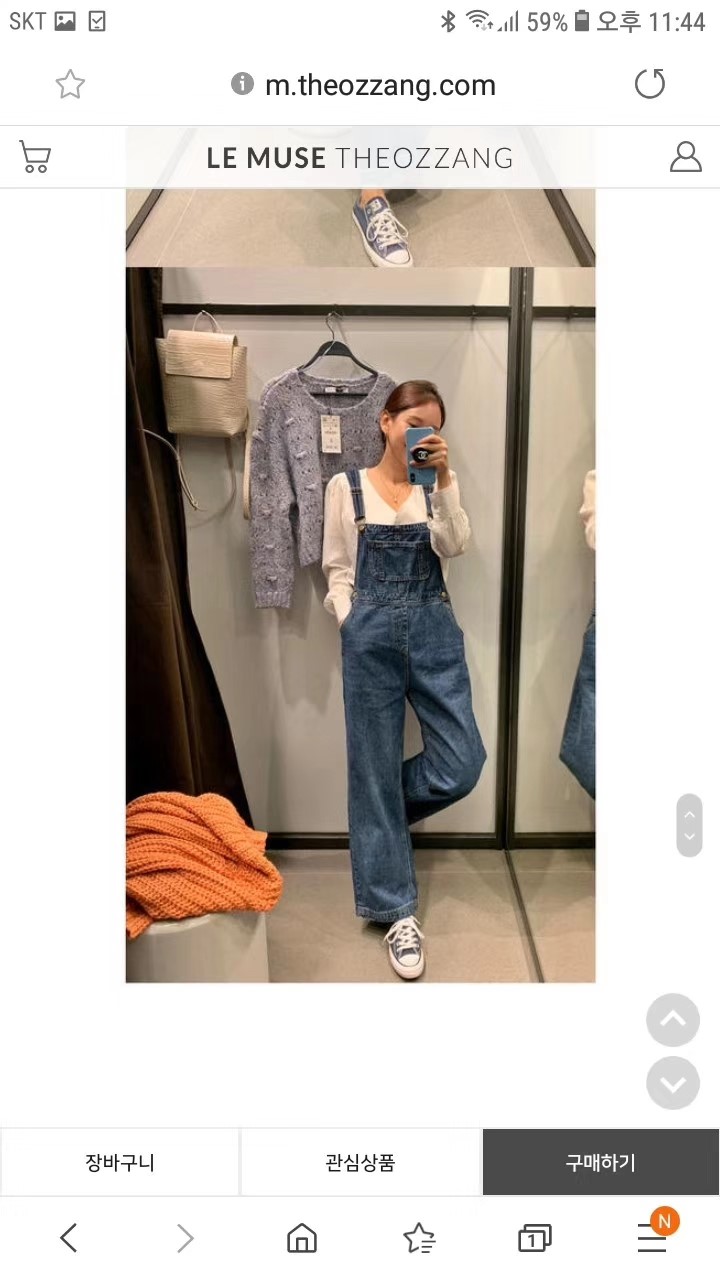
Task: Go to LE MUSE THEOZZANG home
Action: tap(360, 158)
